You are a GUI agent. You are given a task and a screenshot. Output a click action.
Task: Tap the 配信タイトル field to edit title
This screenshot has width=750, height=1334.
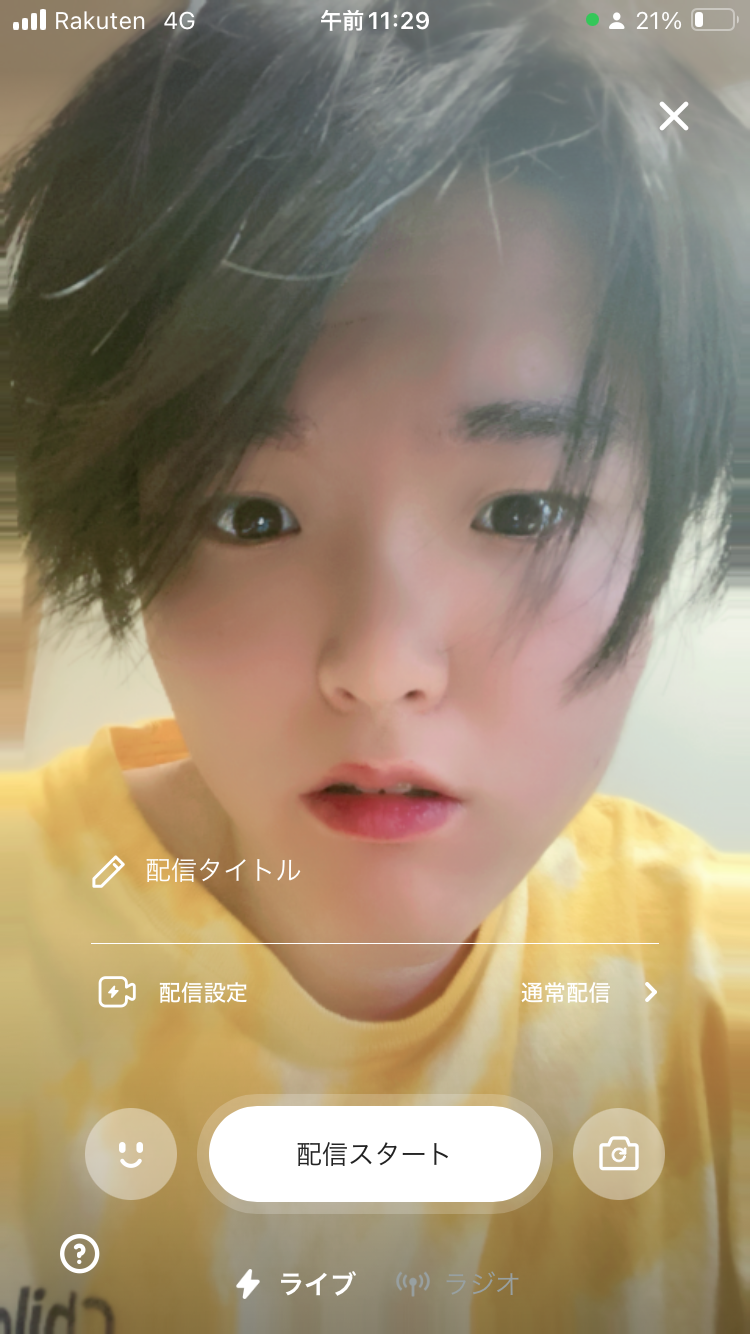pyautogui.click(x=375, y=871)
